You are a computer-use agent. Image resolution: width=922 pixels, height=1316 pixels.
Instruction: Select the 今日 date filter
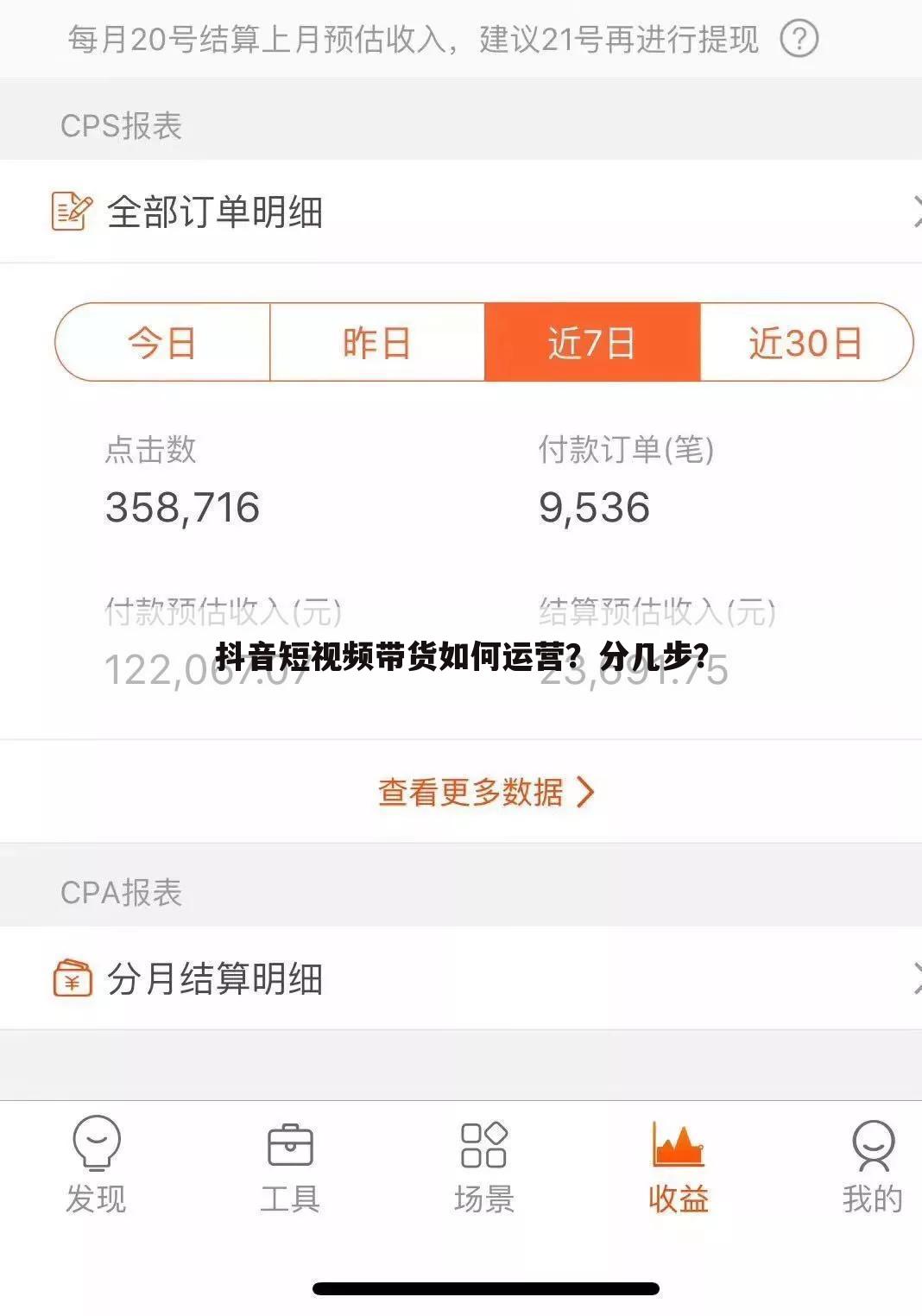[x=161, y=344]
